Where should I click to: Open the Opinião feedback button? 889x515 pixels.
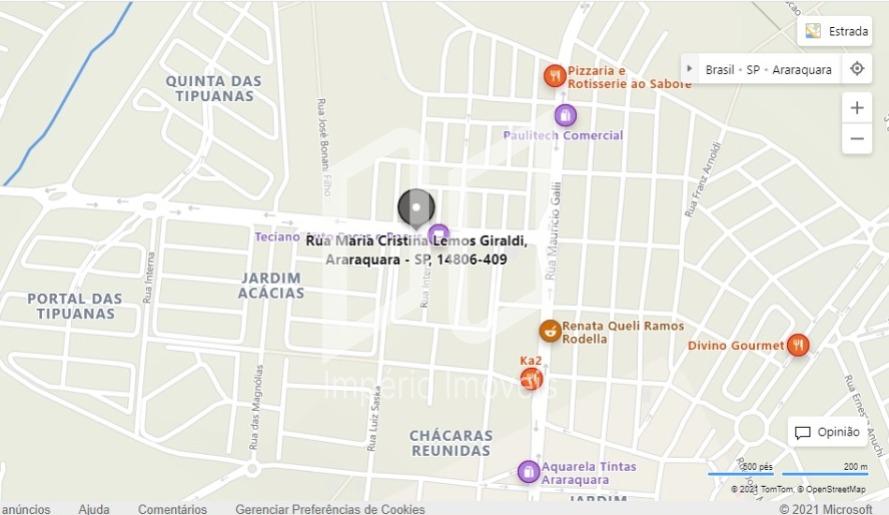(x=827, y=432)
